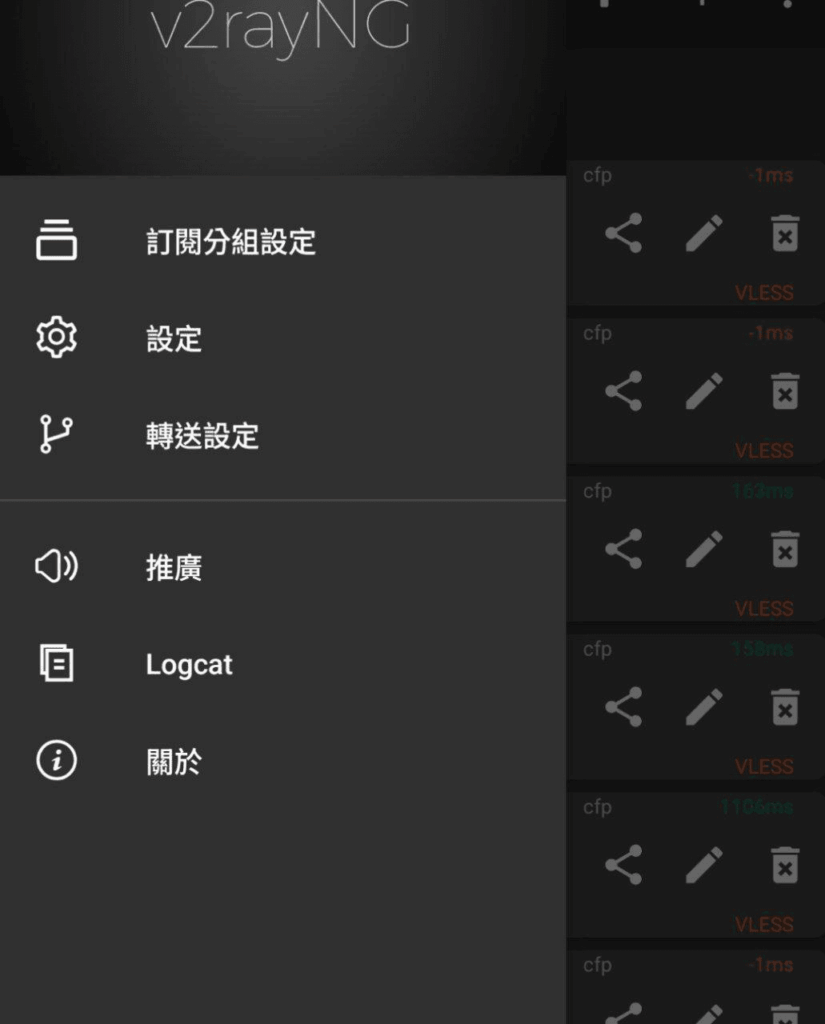Select the 推廣 promotion item

(174, 568)
